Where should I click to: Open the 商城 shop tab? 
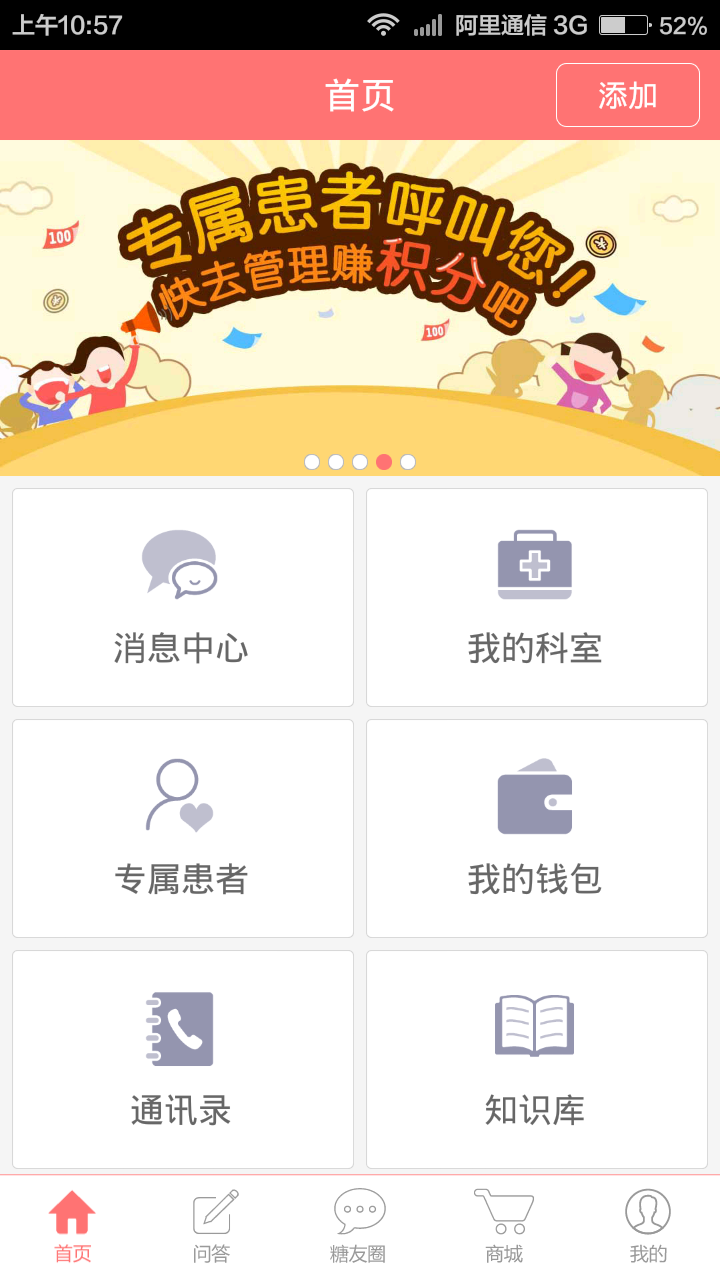point(503,1227)
